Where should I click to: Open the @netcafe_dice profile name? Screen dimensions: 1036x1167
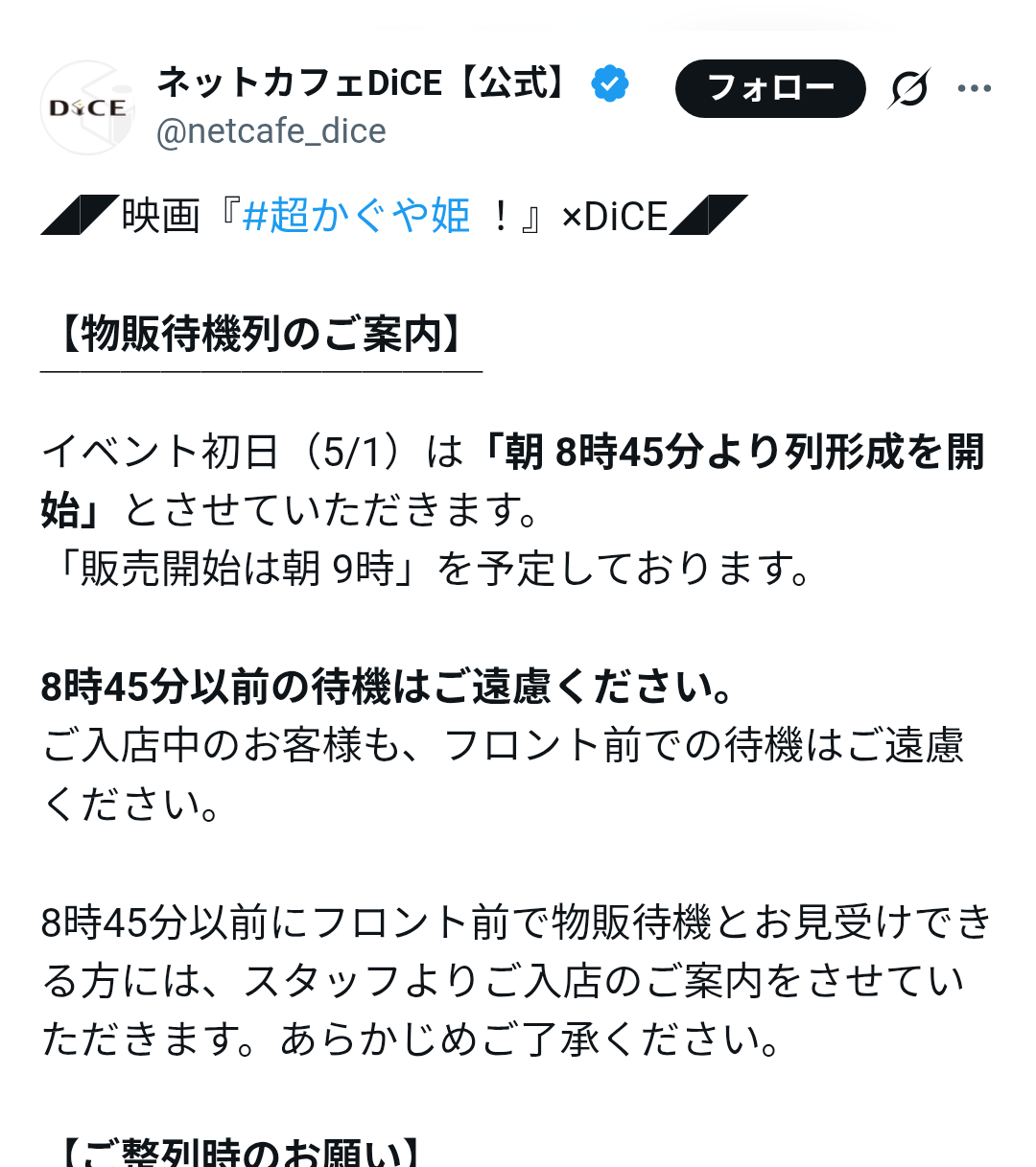(271, 131)
